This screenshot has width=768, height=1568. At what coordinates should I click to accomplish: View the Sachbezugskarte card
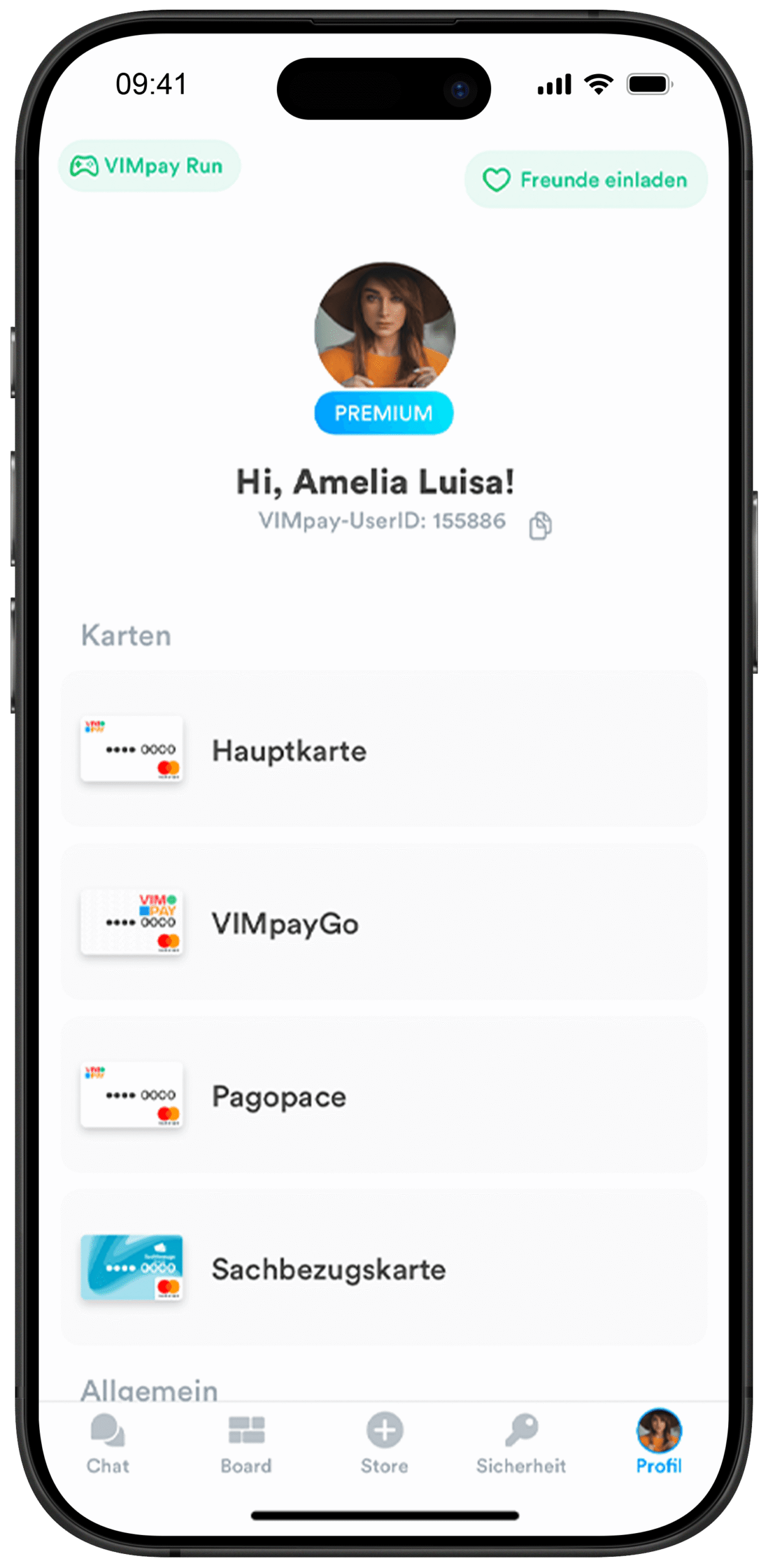[x=384, y=1268]
